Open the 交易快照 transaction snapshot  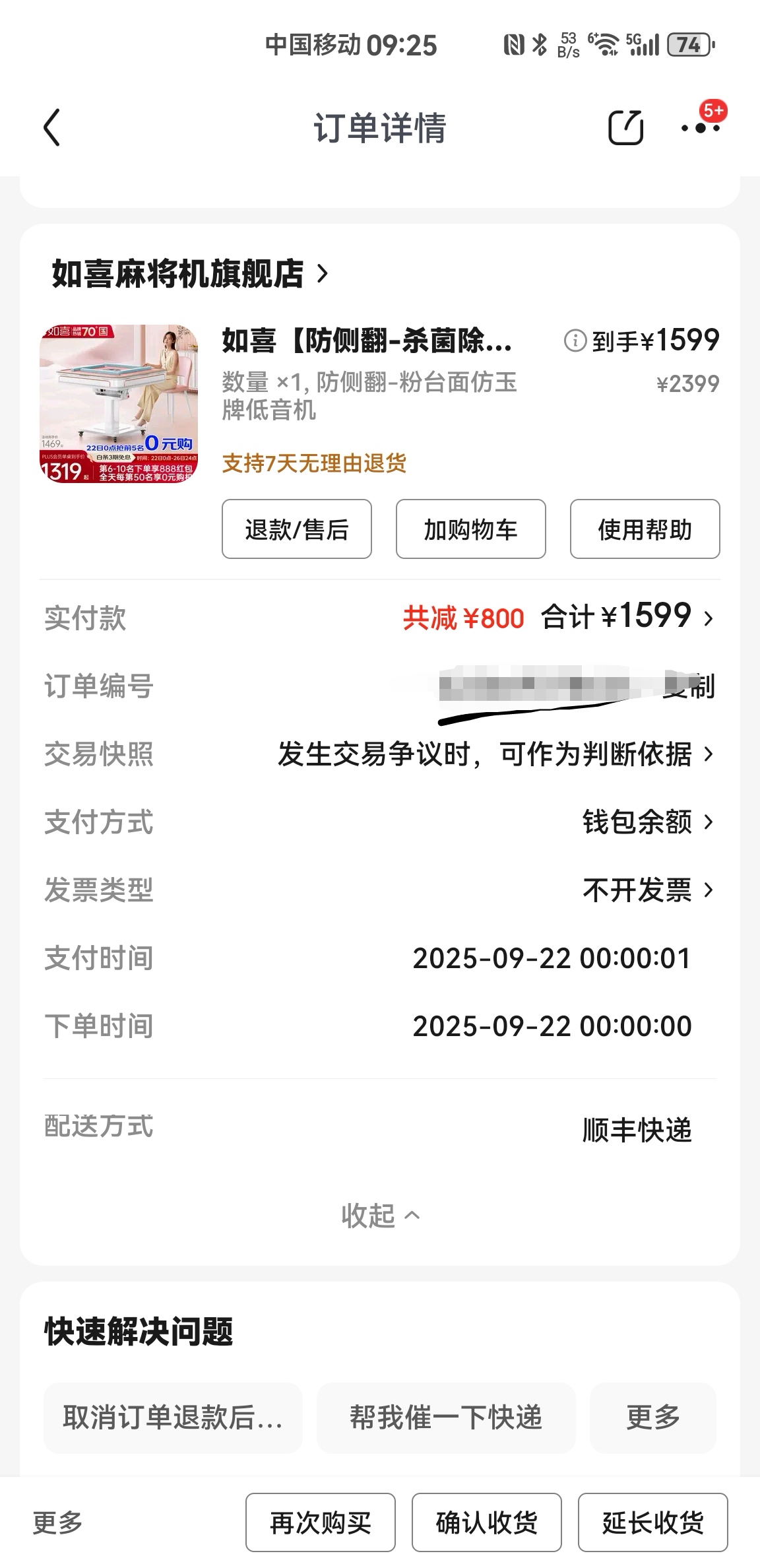495,754
